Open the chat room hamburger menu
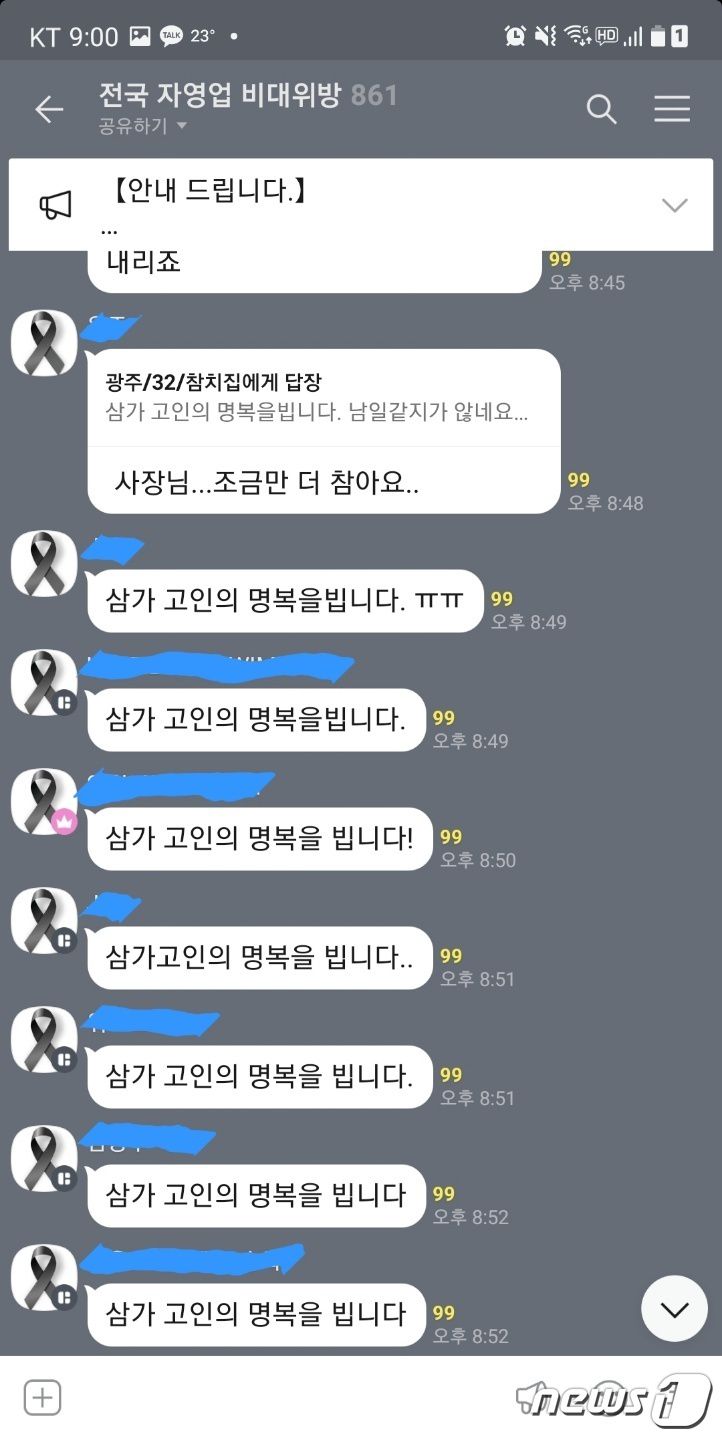 pyautogui.click(x=671, y=110)
